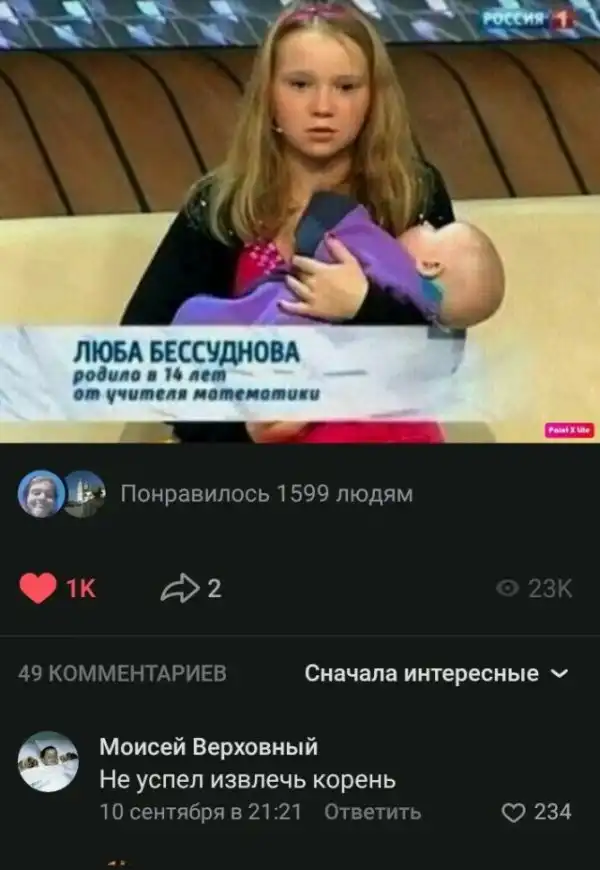
Task: Open the post image in full view
Action: pos(300,220)
